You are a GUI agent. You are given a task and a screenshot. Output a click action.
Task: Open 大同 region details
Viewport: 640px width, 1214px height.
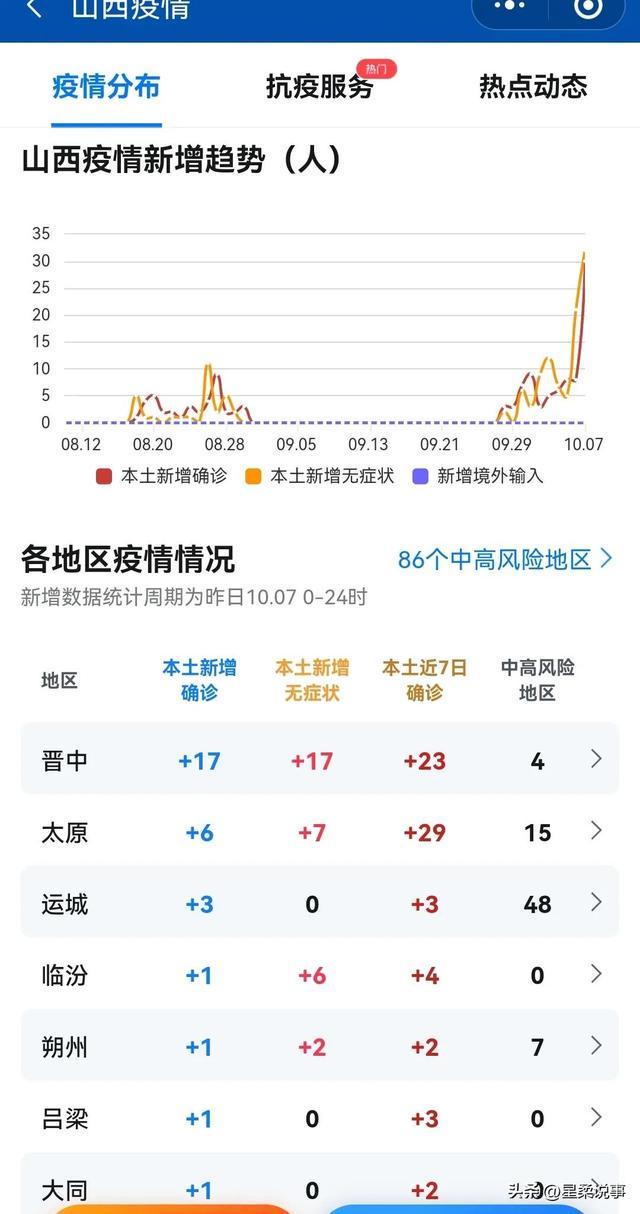click(x=319, y=1188)
